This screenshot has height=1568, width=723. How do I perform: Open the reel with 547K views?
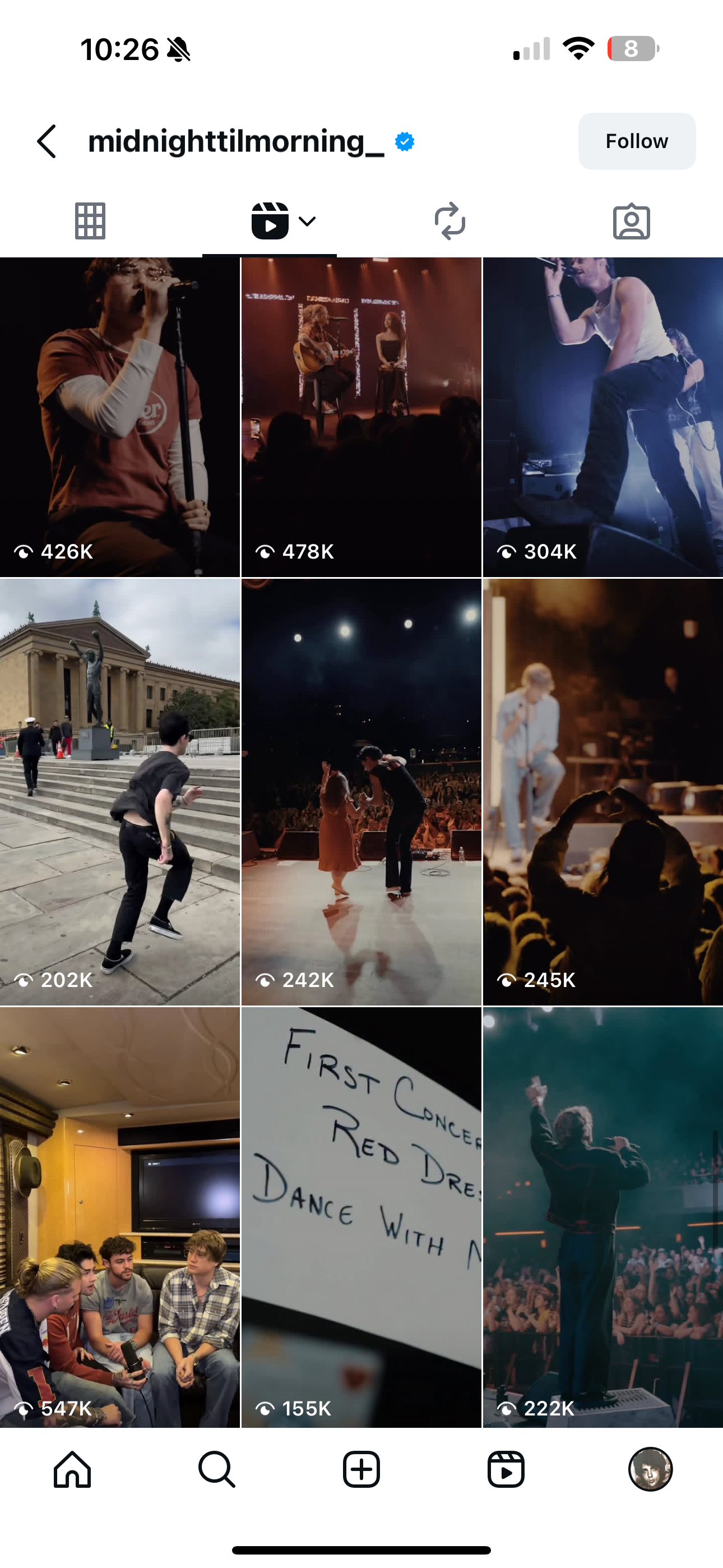click(120, 1217)
